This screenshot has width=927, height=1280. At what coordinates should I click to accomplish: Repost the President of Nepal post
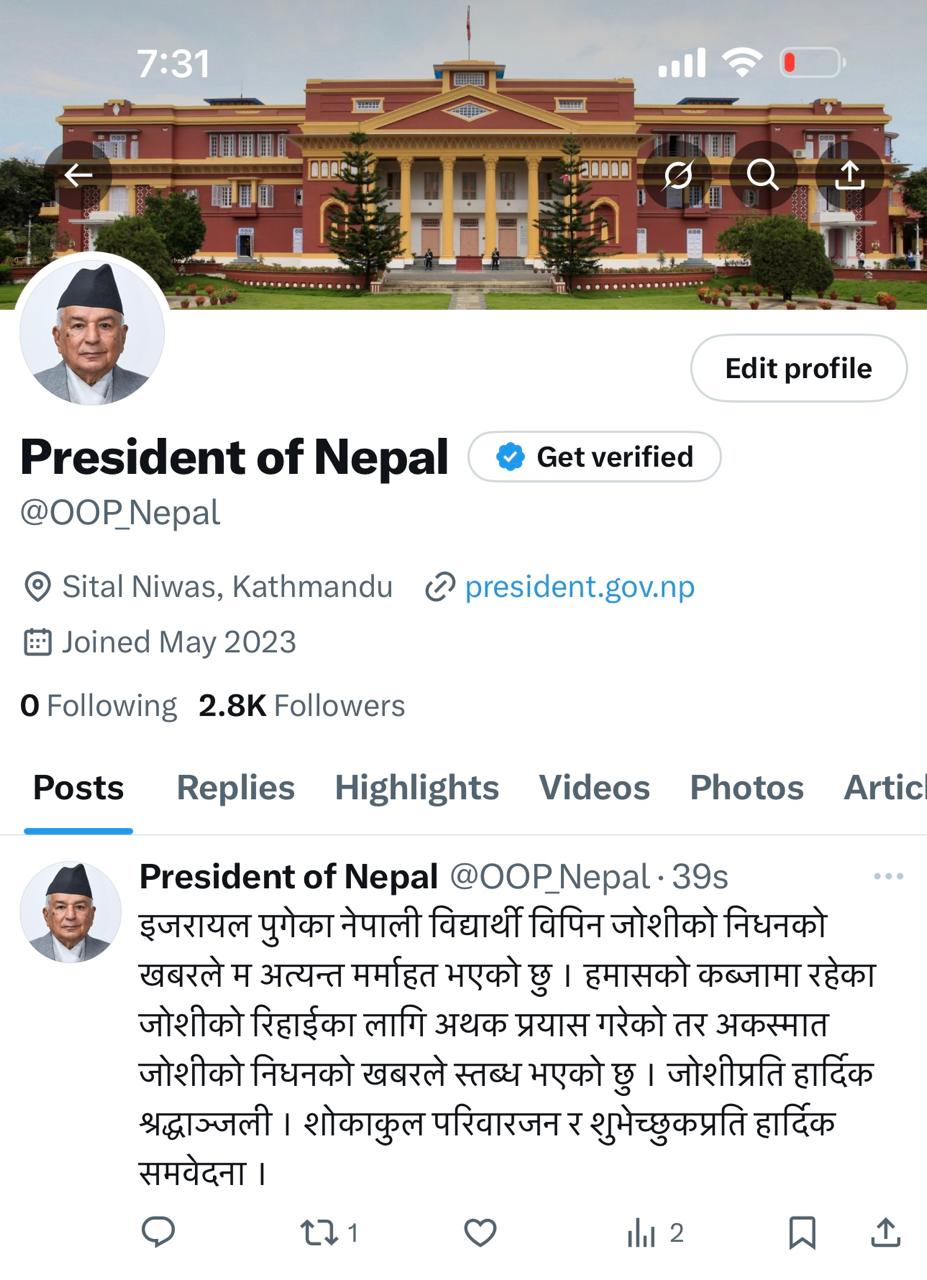pos(320,1233)
